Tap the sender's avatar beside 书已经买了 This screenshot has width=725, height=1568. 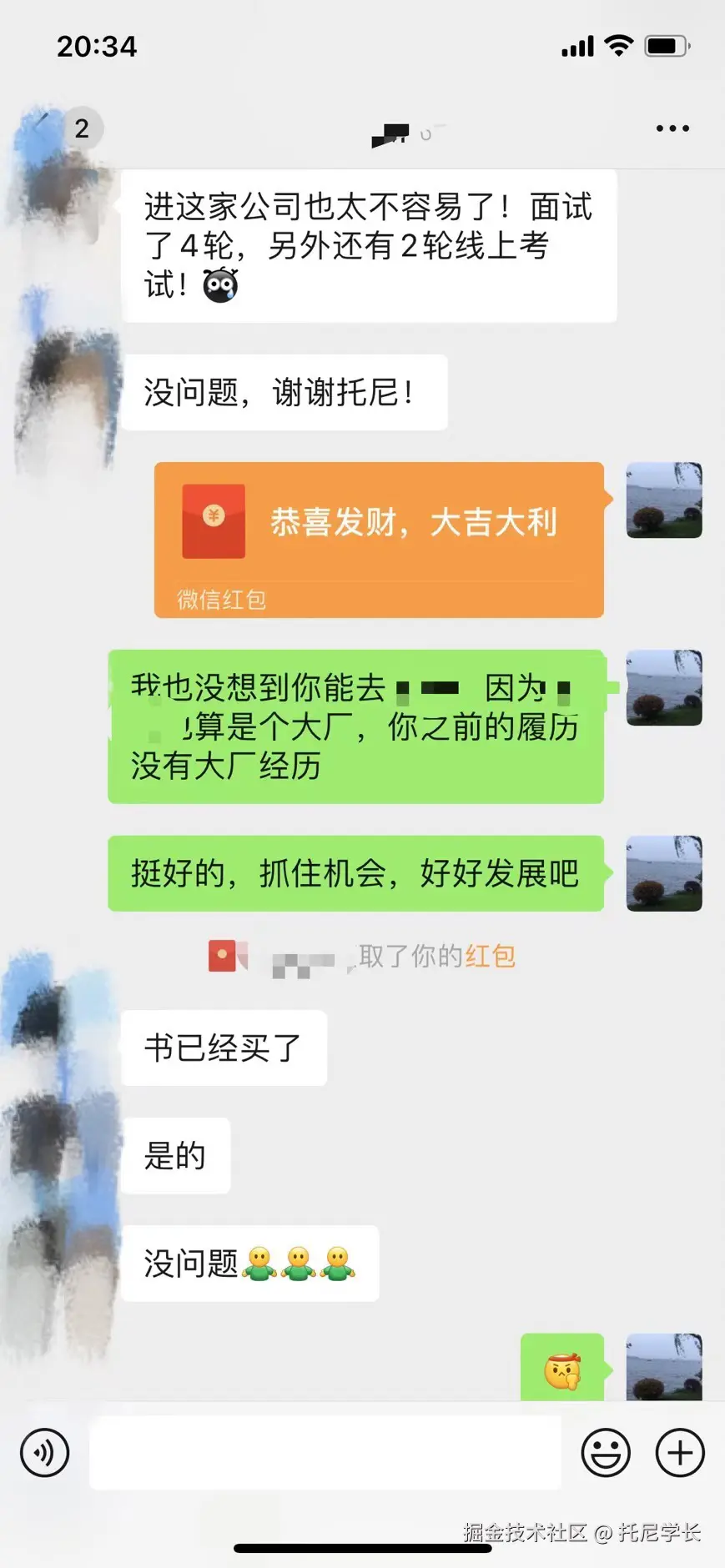click(58, 1049)
